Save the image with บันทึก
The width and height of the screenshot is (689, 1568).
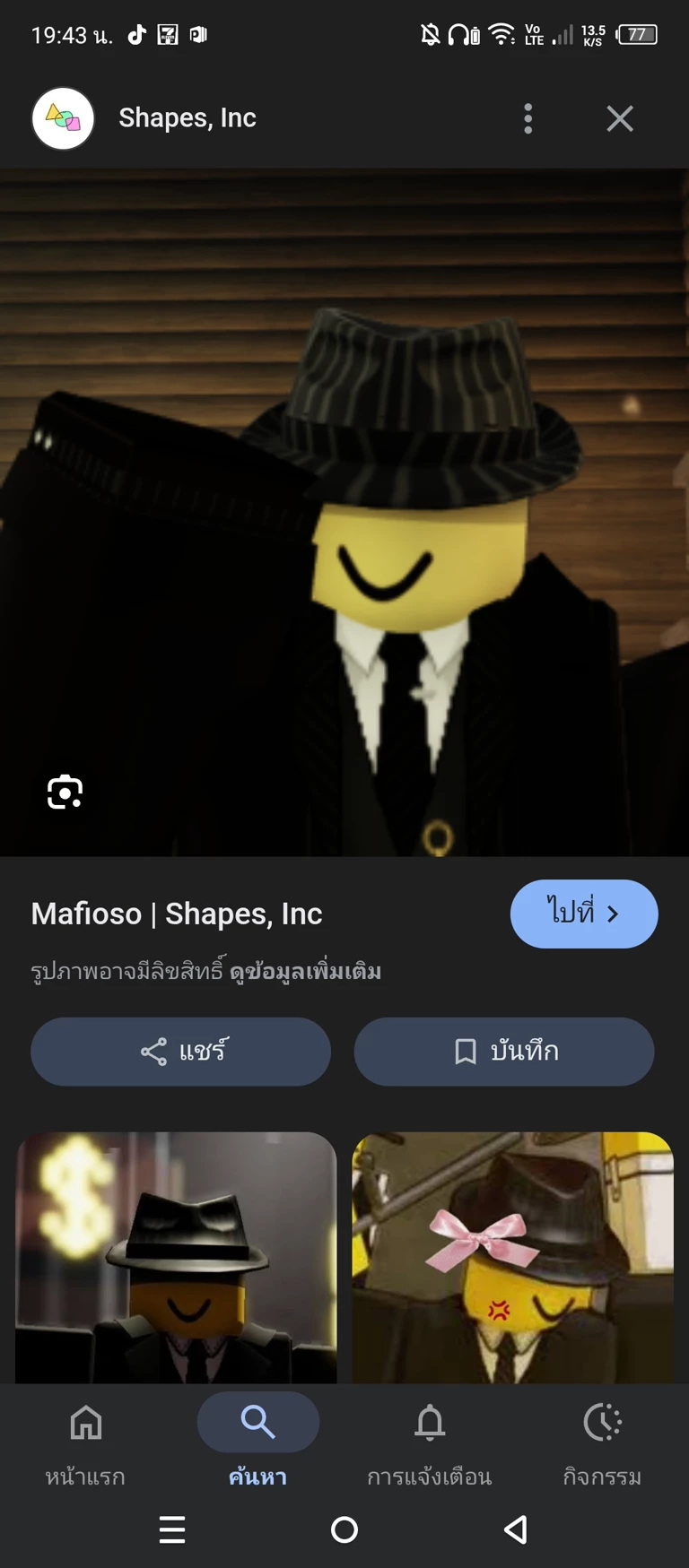pos(504,1051)
